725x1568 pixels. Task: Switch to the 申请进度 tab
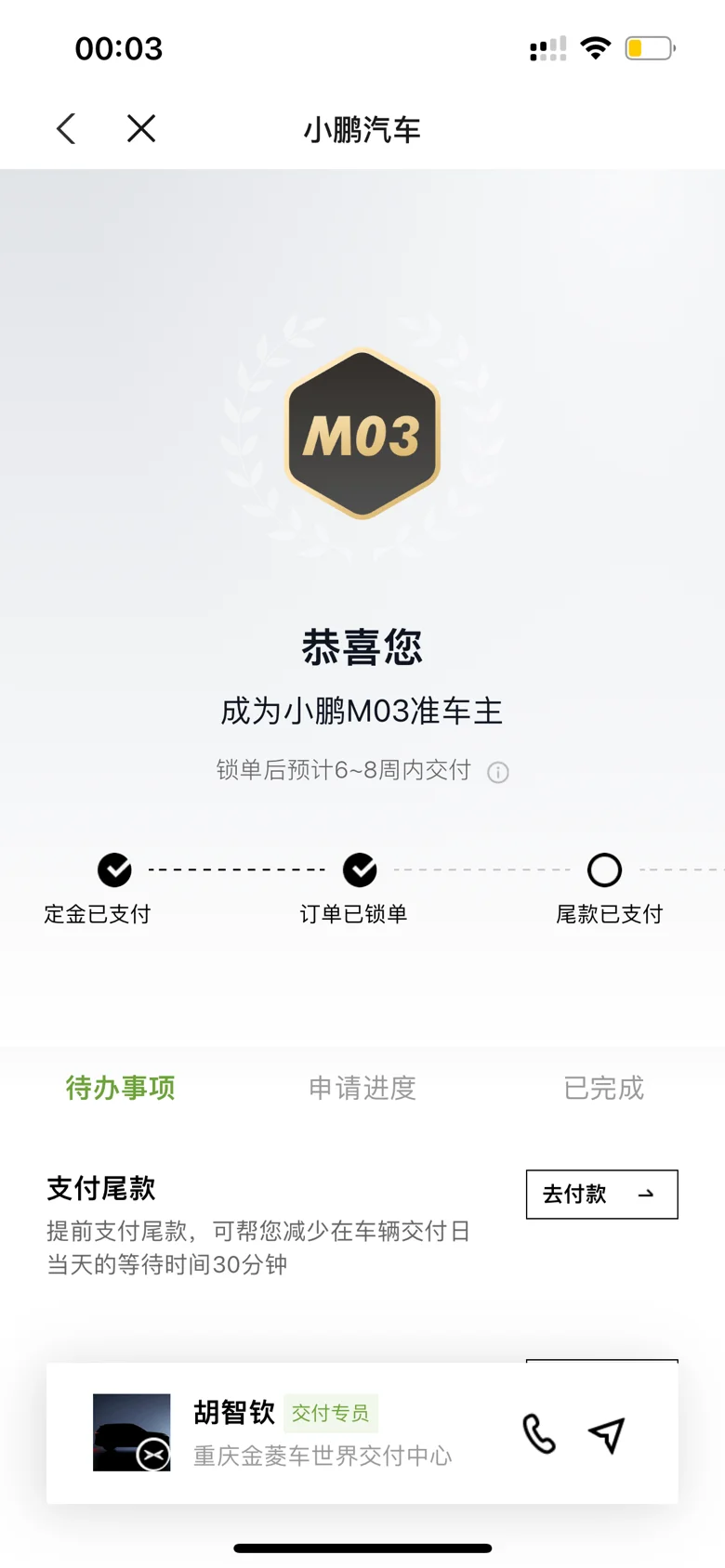tap(362, 1088)
